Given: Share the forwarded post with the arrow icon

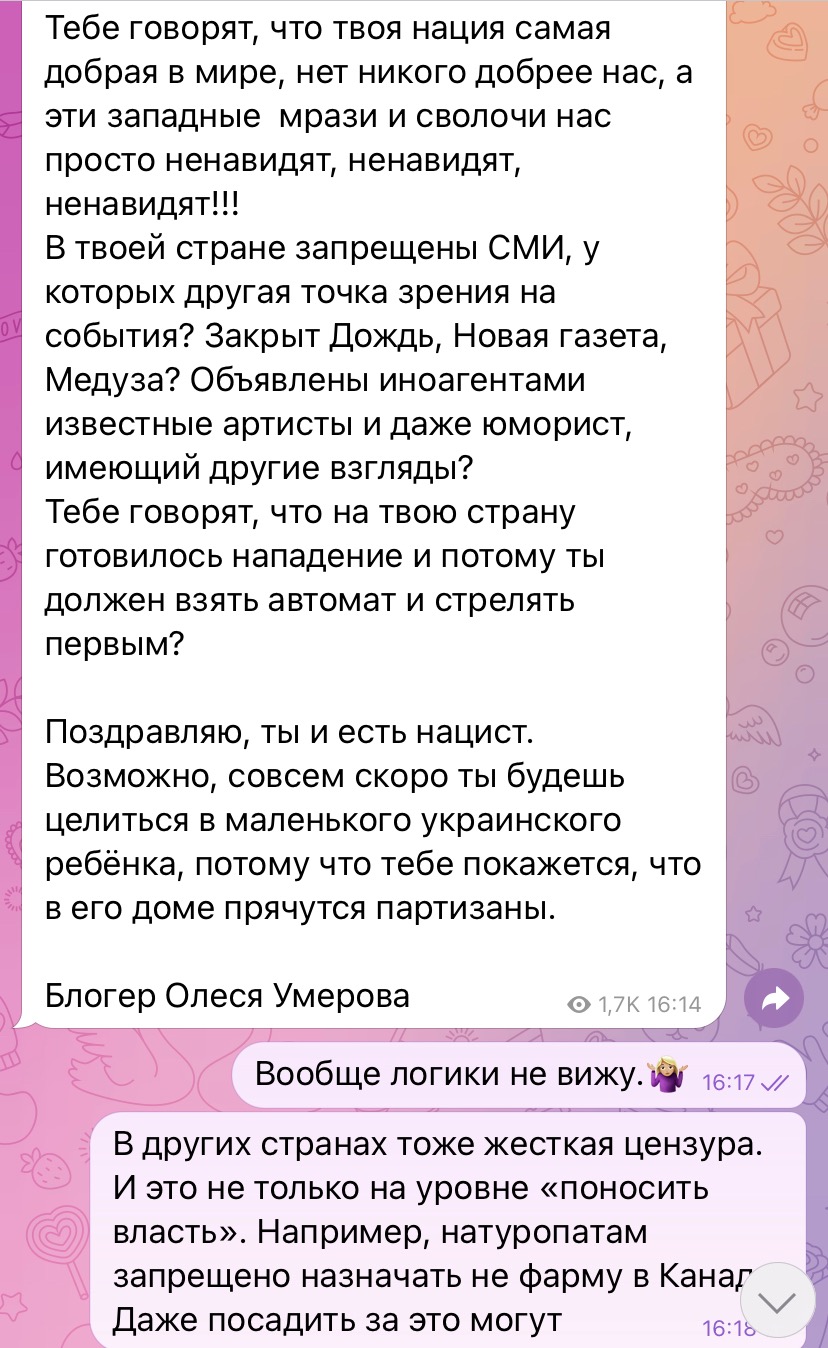Looking at the screenshot, I should click(775, 998).
